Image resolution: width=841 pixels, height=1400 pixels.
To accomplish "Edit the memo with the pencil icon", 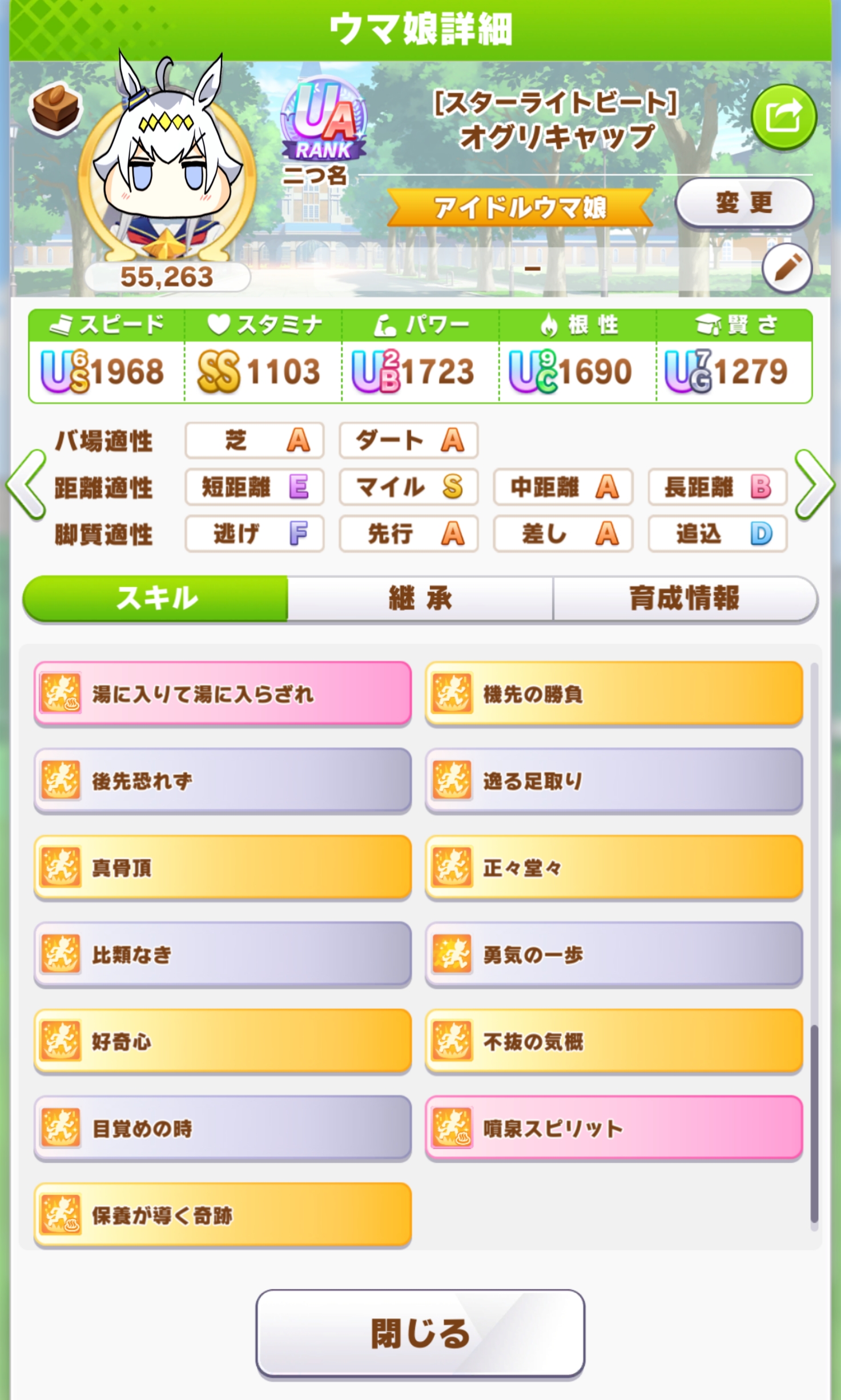I will coord(787,268).
